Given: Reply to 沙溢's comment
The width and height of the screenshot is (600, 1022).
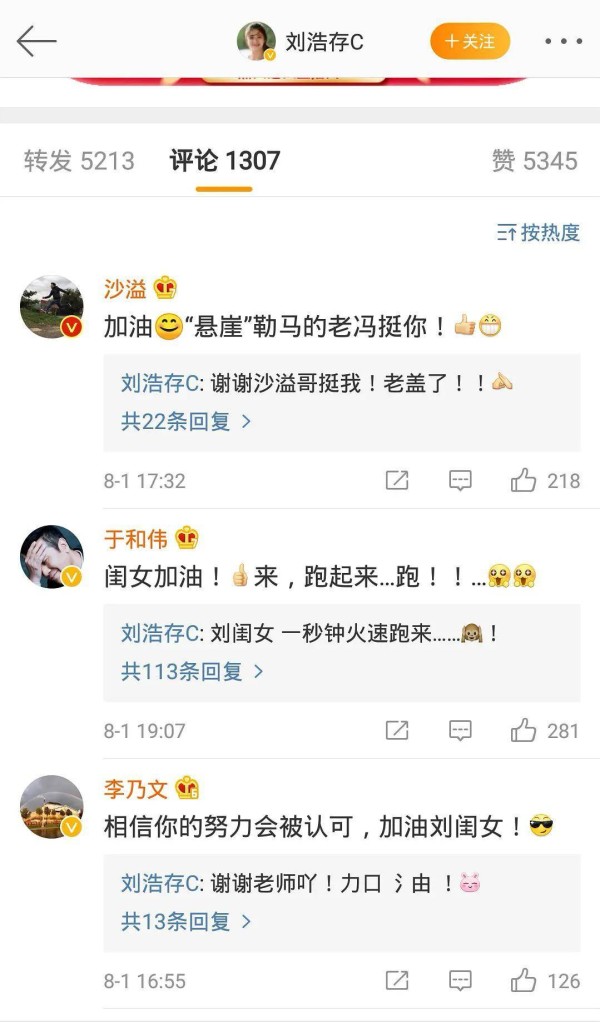Looking at the screenshot, I should [x=460, y=481].
